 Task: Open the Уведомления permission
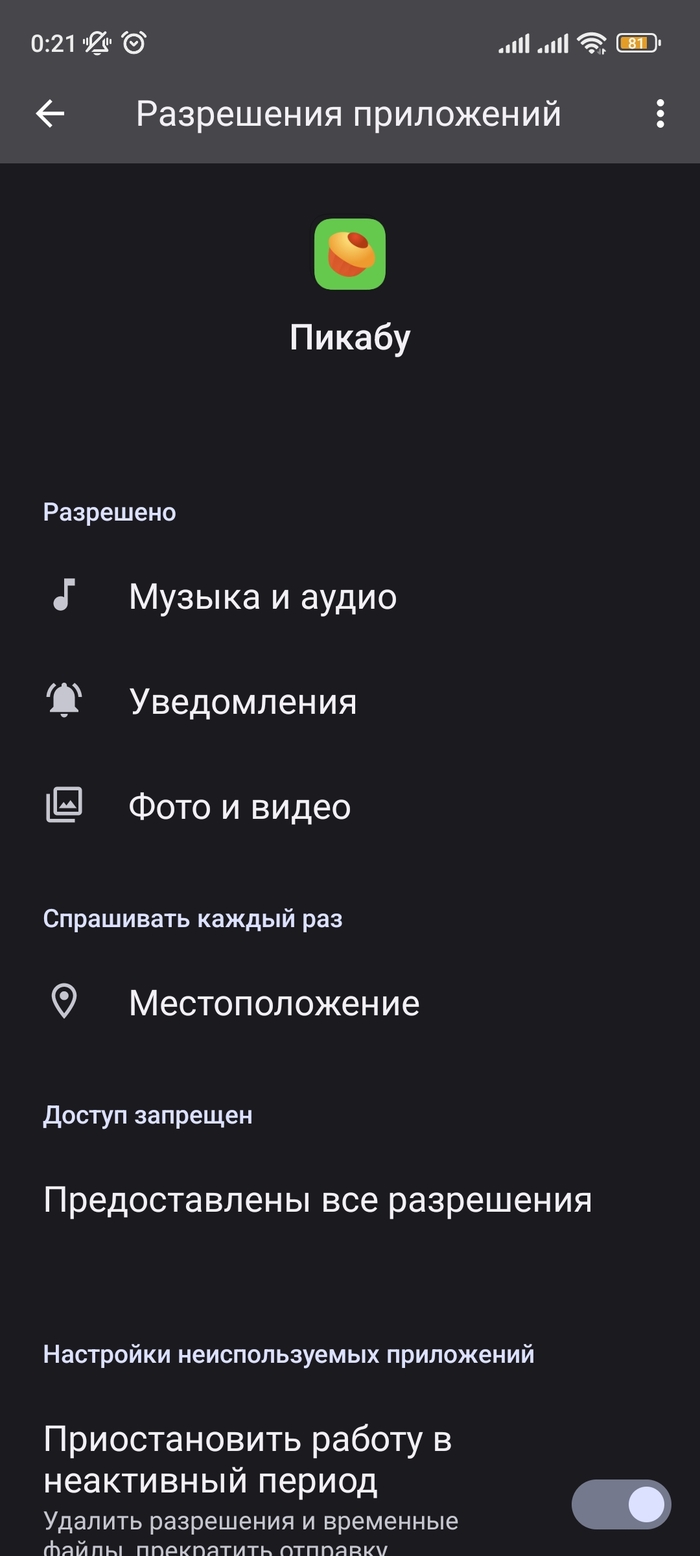(242, 702)
